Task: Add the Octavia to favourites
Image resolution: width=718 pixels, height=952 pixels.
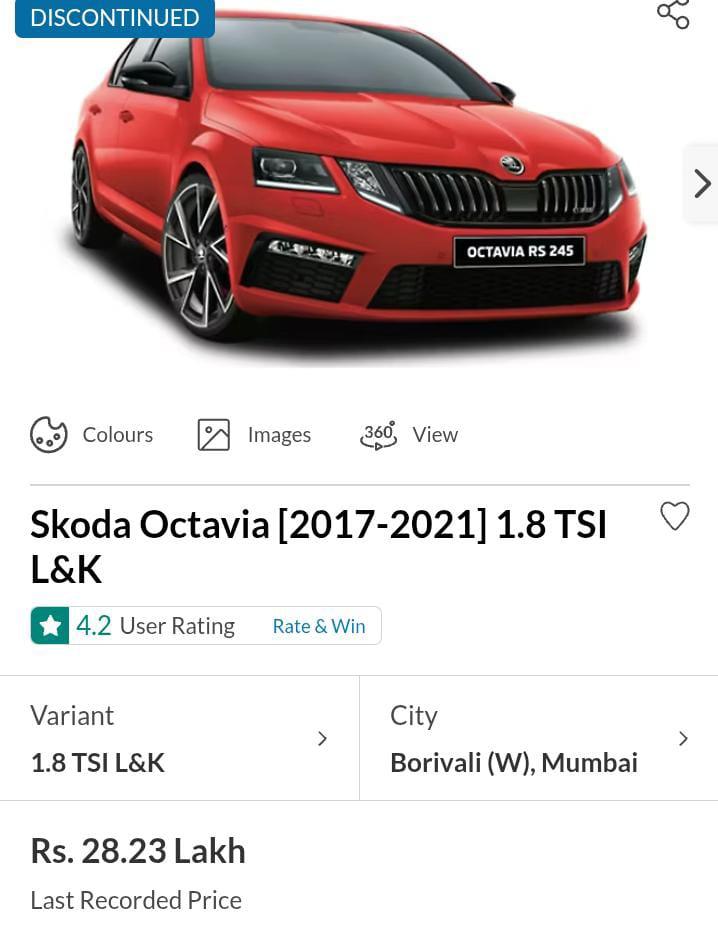Action: pos(675,516)
